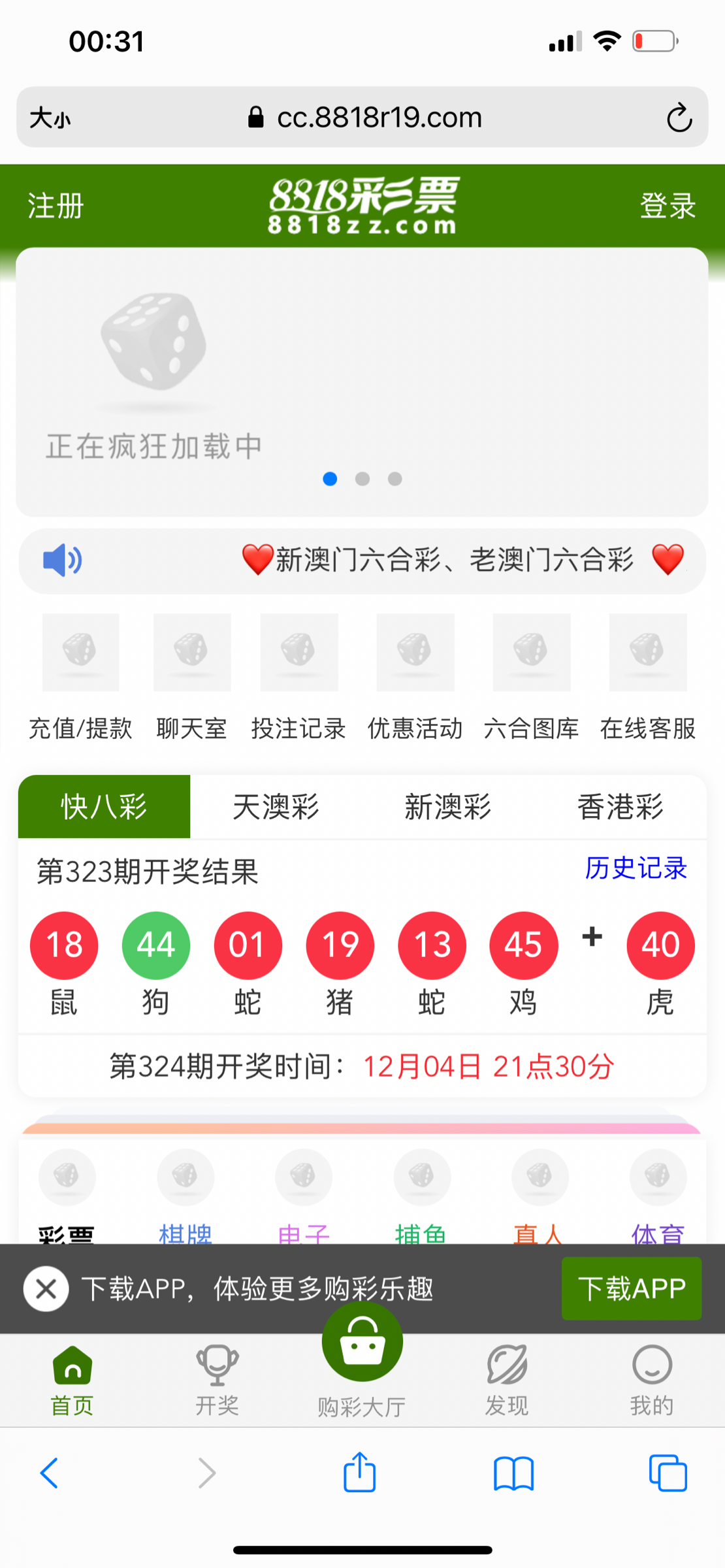
Task: Open the 我的 profile tab
Action: coord(651,1380)
